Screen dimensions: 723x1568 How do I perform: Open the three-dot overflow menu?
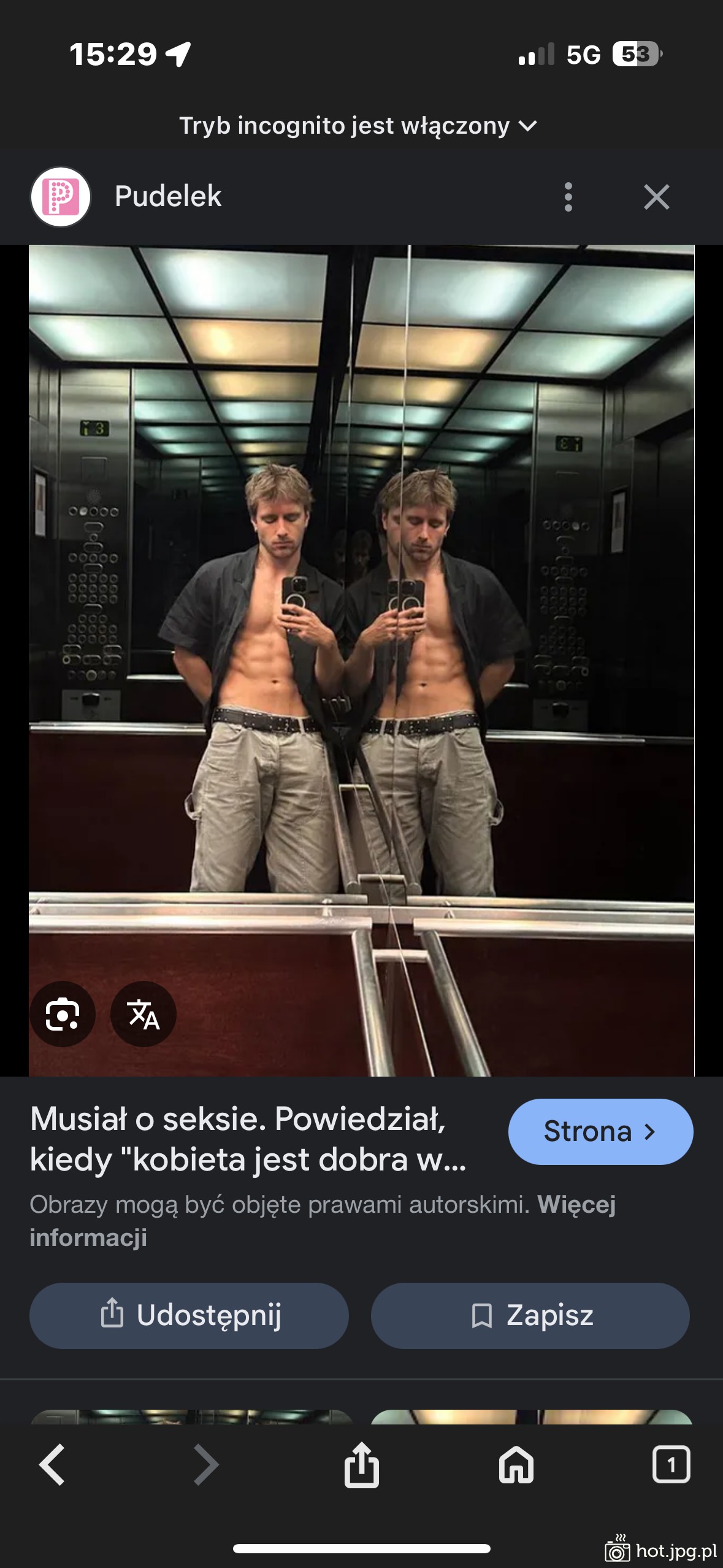[568, 197]
